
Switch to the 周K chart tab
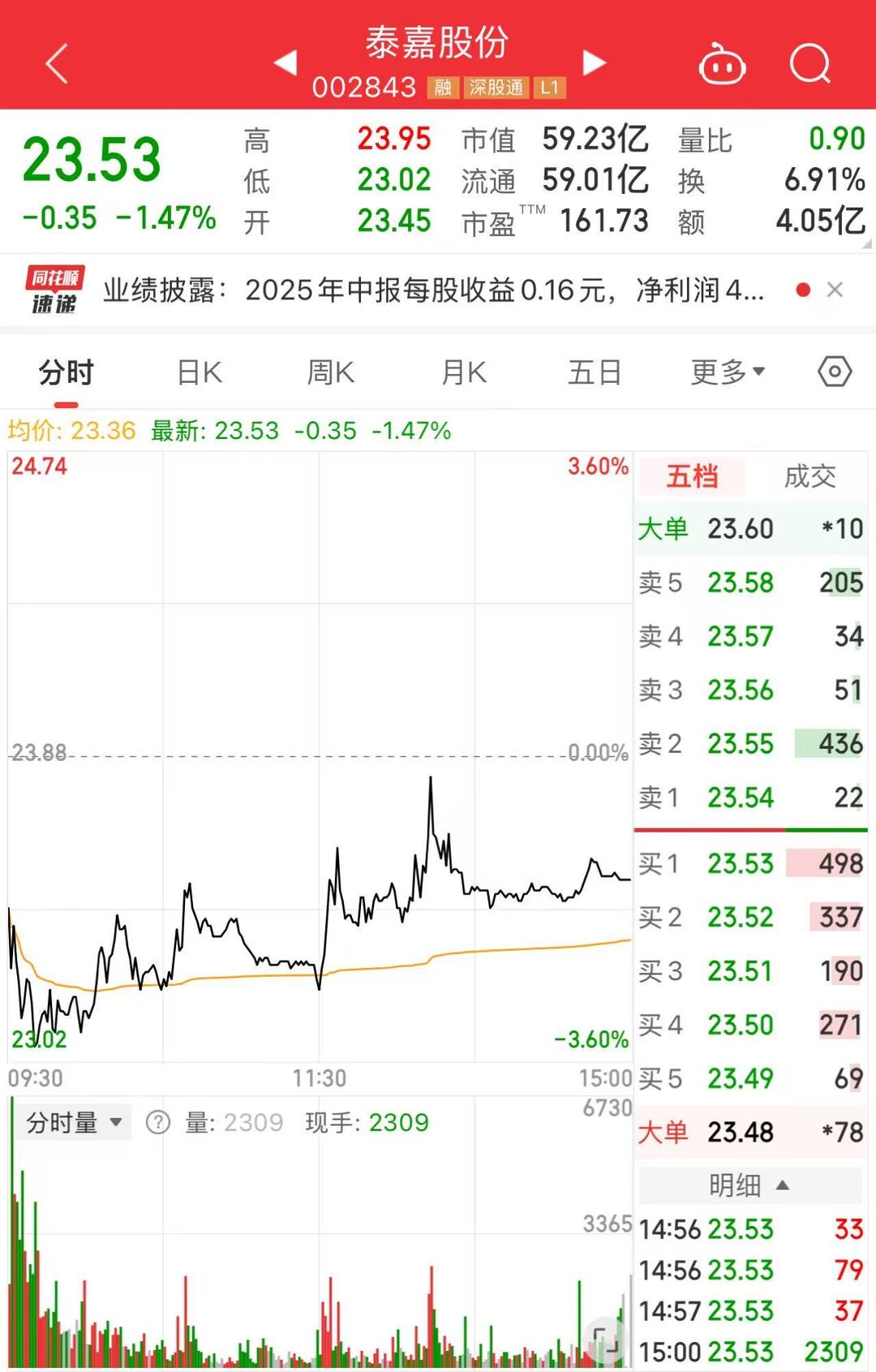point(331,372)
